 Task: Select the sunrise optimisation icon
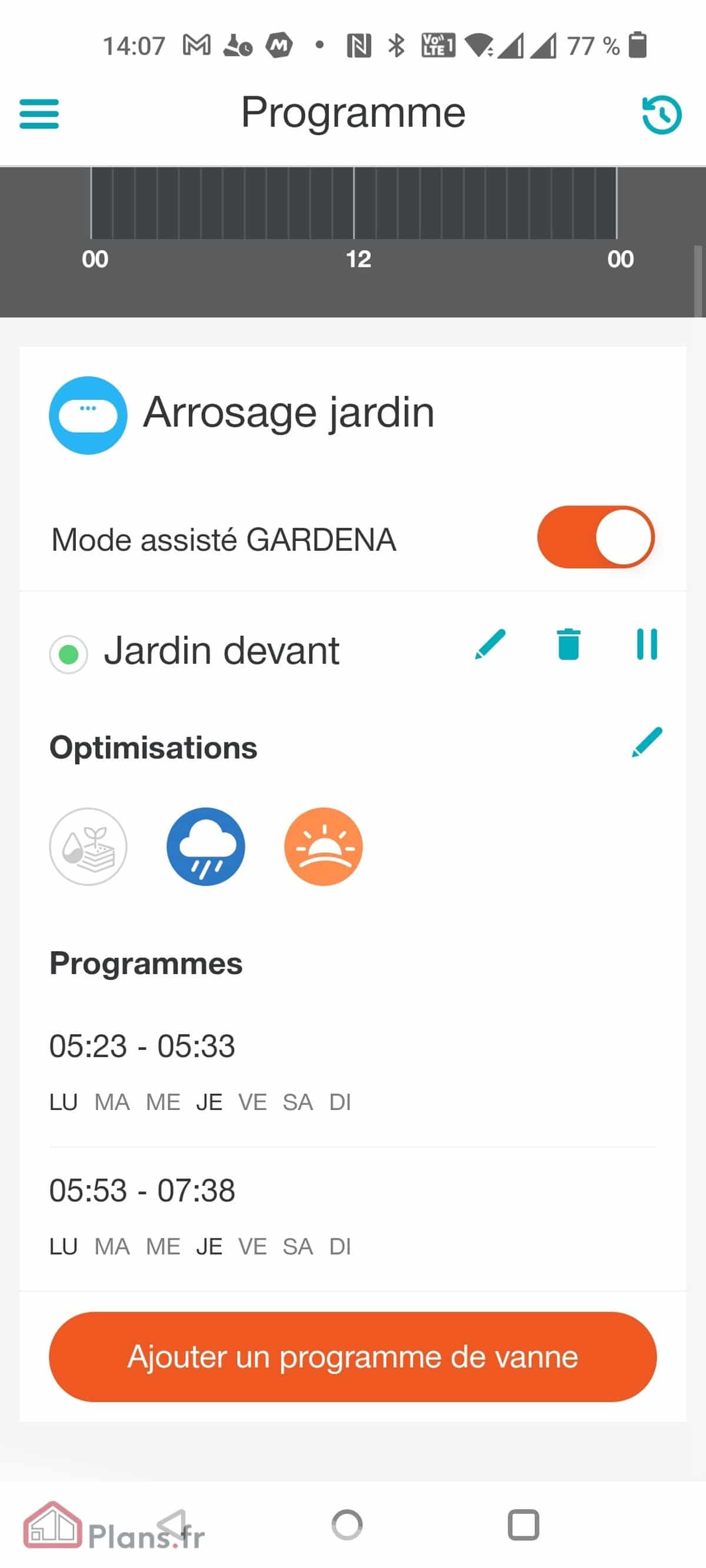coord(324,847)
